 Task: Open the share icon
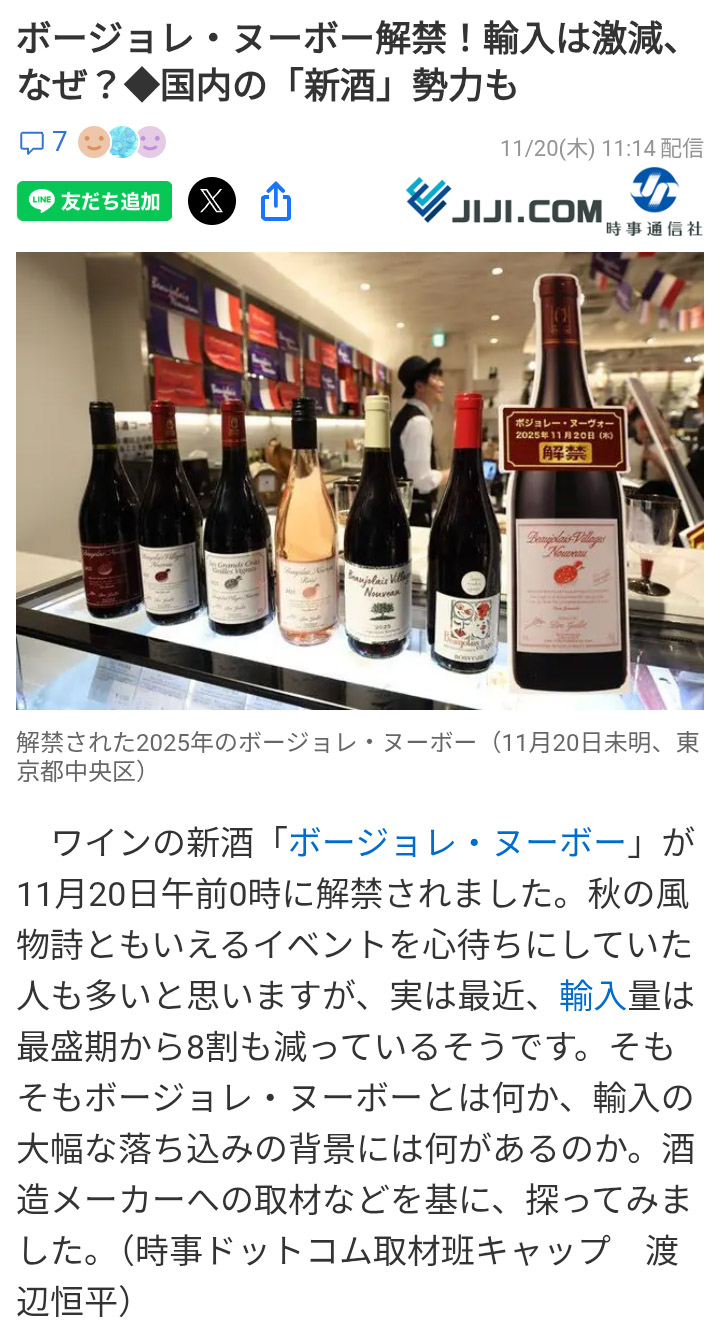pyautogui.click(x=275, y=201)
